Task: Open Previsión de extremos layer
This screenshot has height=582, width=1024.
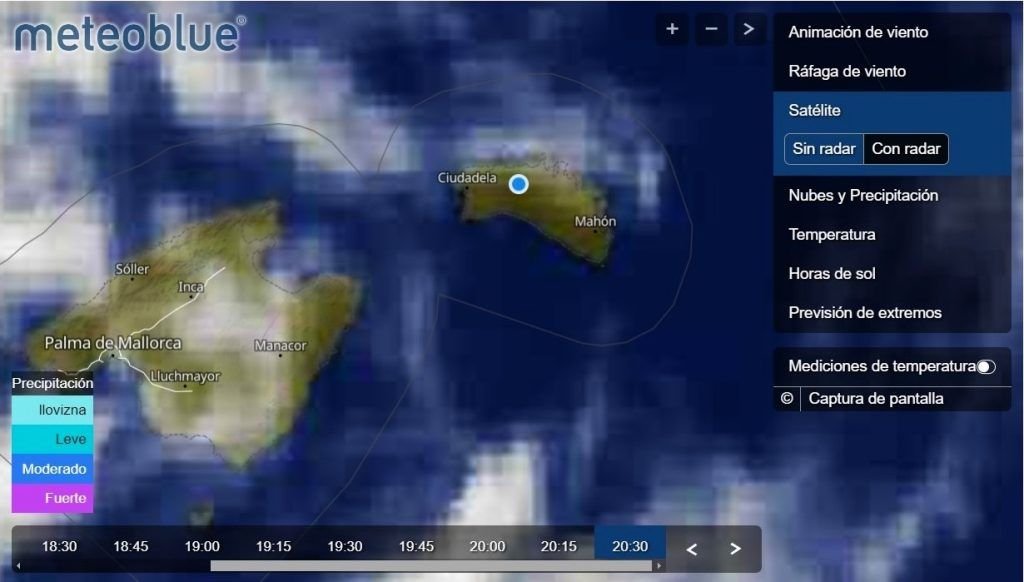Action: tap(865, 312)
